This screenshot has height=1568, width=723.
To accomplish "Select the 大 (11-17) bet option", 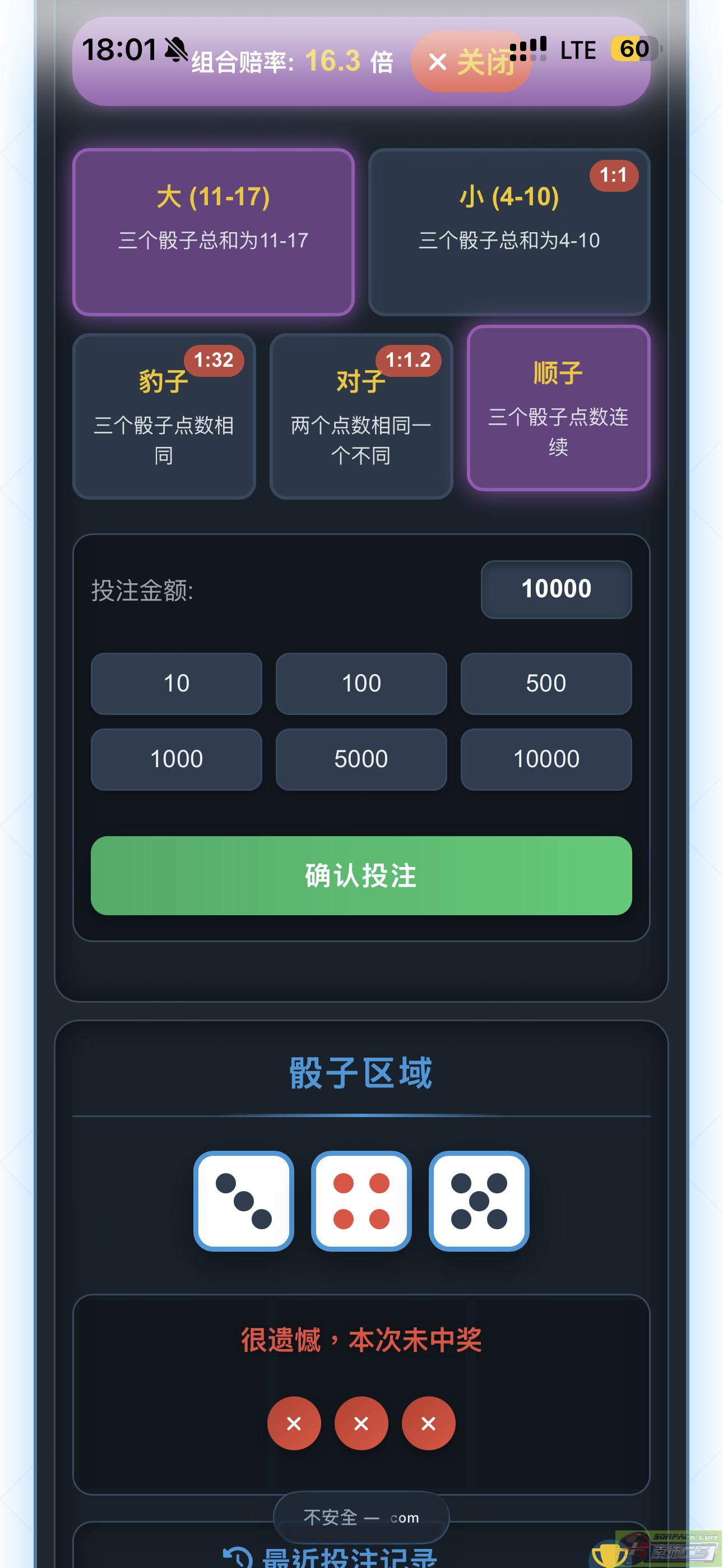I will pos(213,232).
